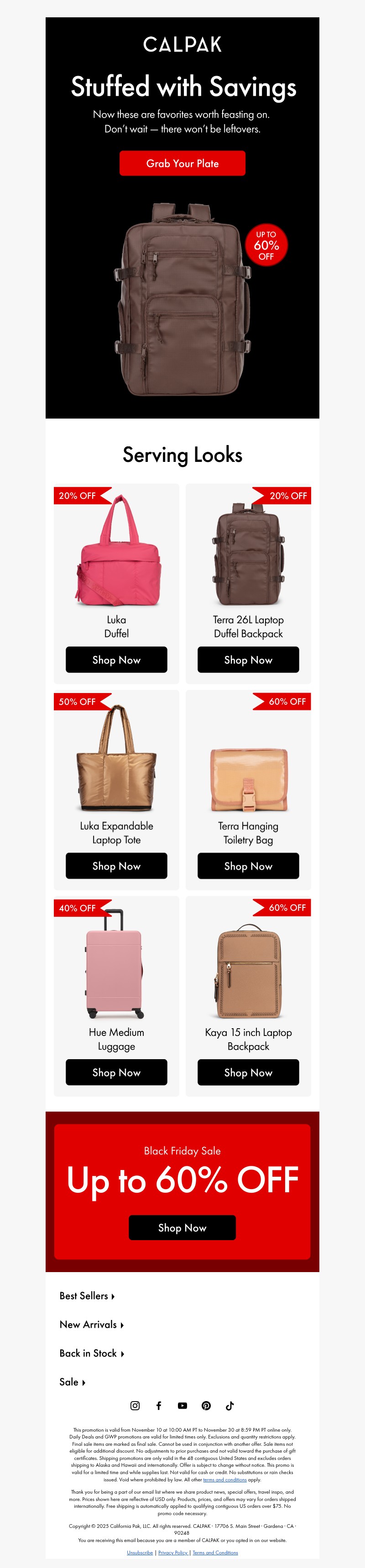Shop Now for Terra 26L Laptop Duffel Backpack

point(248,660)
